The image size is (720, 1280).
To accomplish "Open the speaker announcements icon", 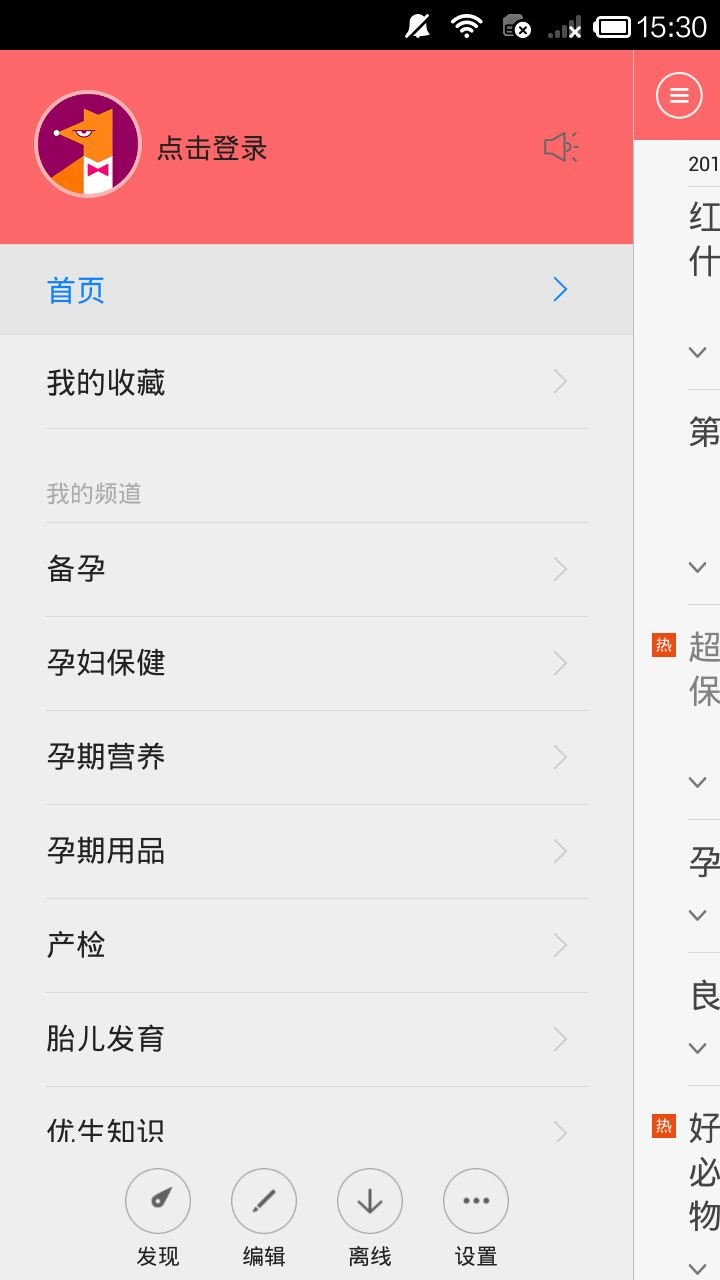I will point(561,148).
